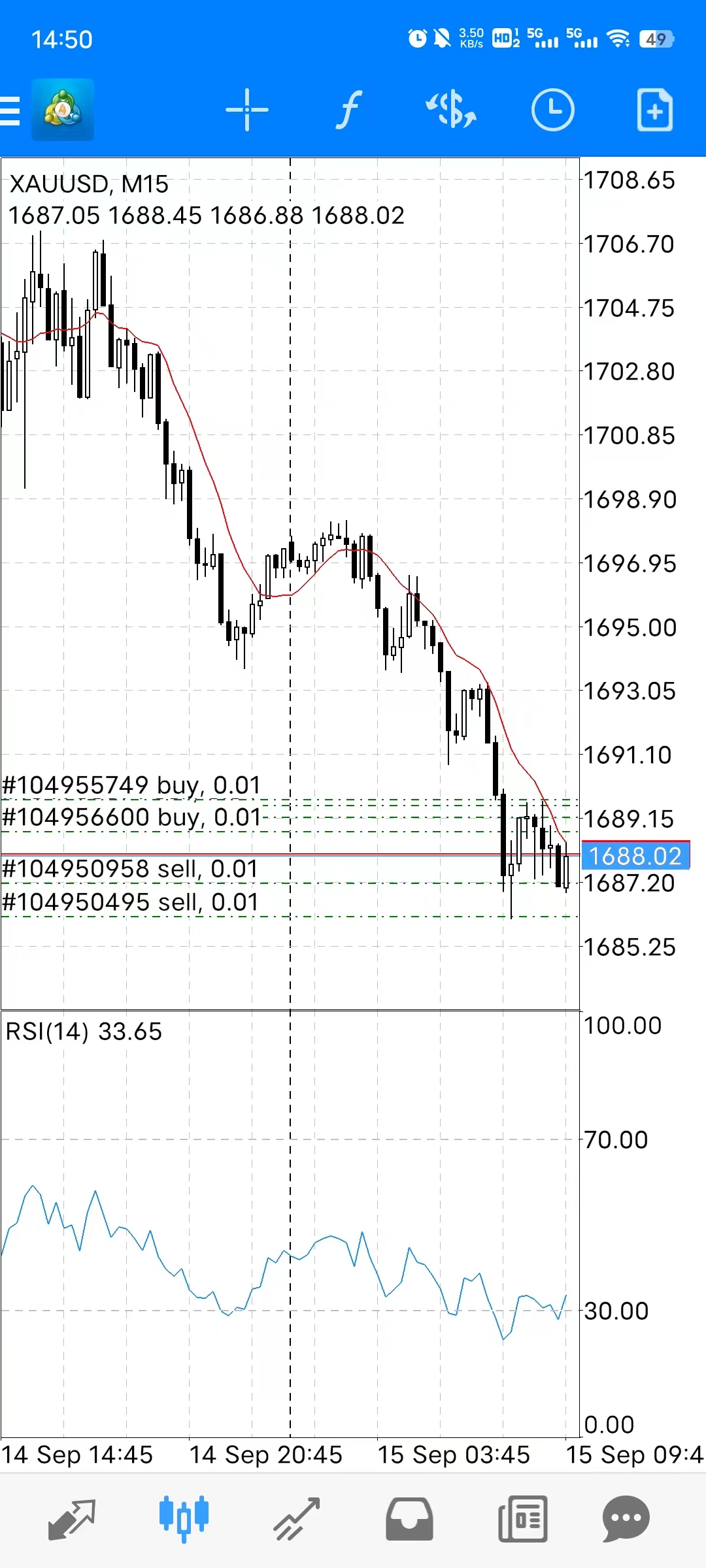Open the News tab

[x=522, y=1520]
